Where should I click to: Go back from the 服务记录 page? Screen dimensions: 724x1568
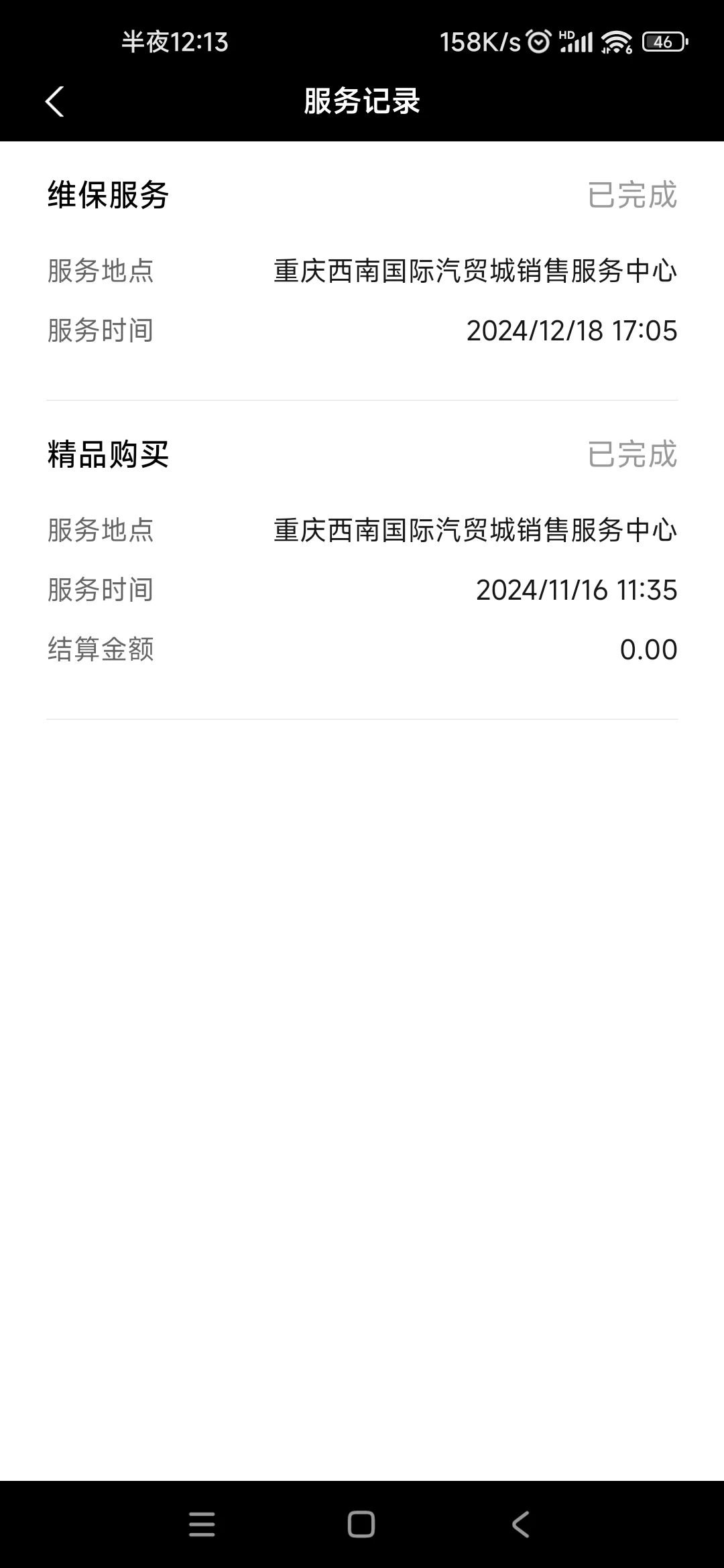54,102
